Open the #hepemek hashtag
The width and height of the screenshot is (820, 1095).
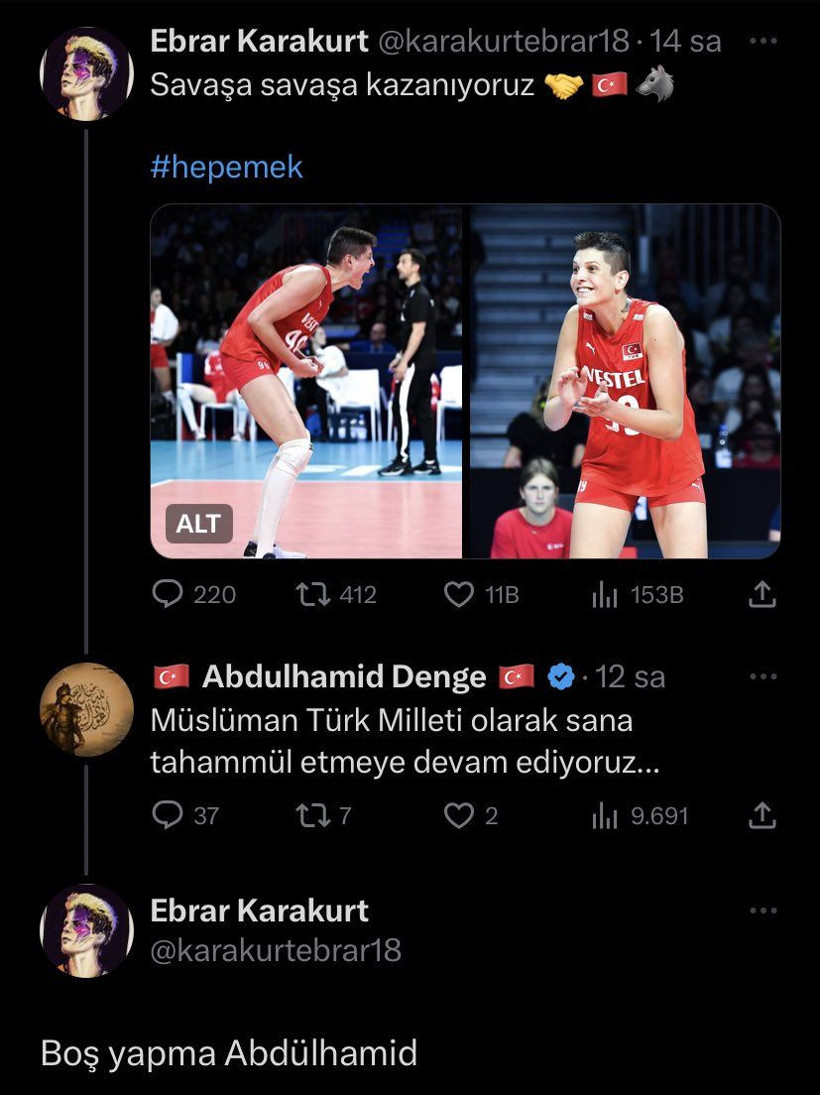click(226, 167)
